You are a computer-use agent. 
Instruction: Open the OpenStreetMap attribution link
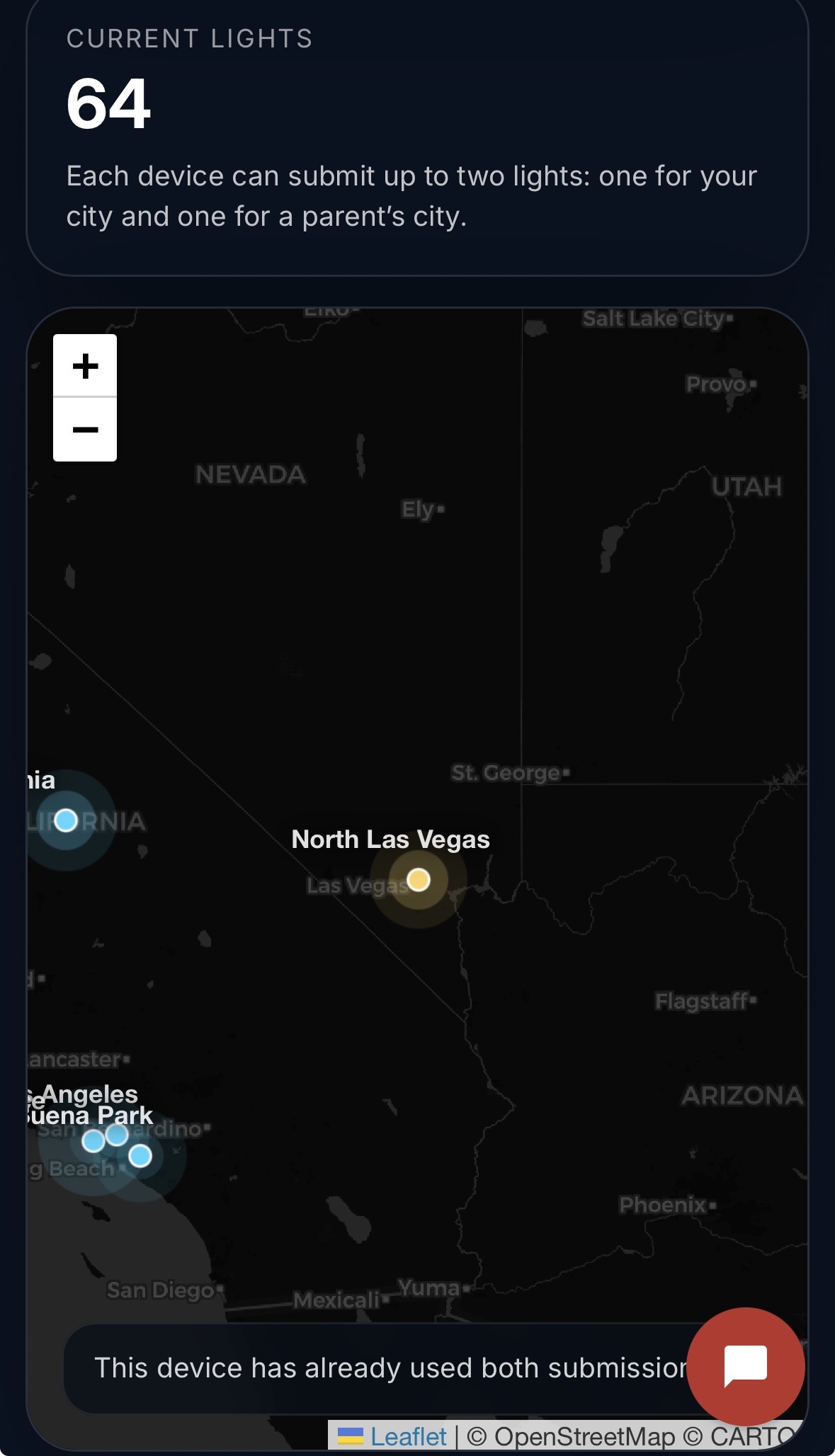[x=584, y=1437]
